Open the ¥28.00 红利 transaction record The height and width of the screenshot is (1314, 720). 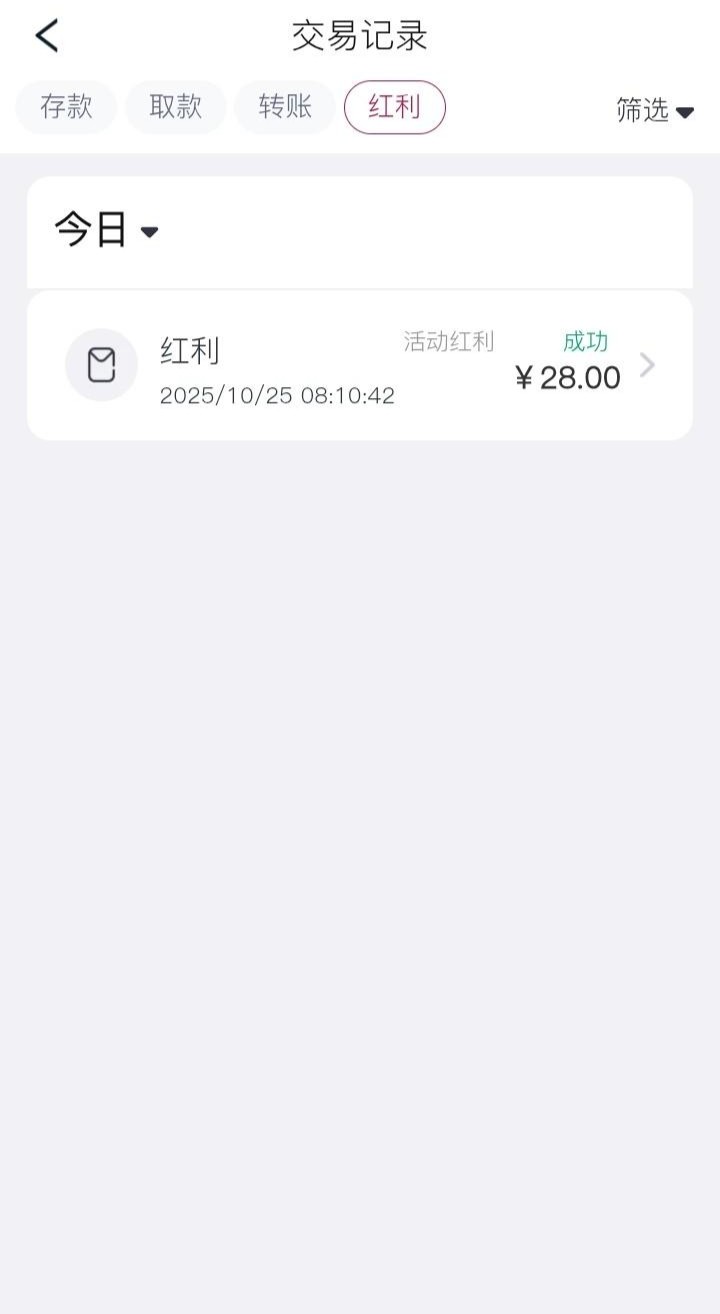pyautogui.click(x=360, y=366)
